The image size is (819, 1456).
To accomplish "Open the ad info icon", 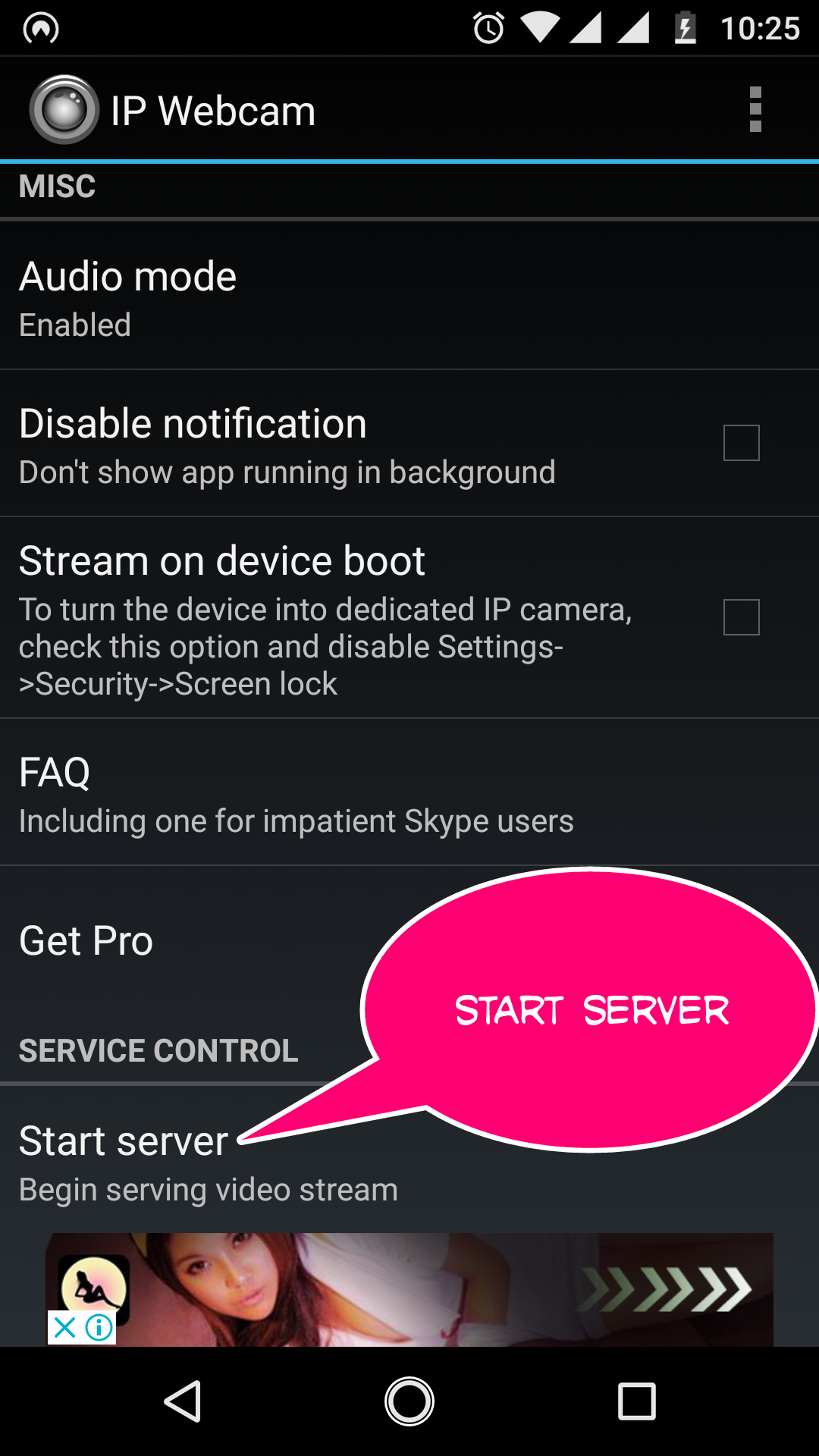I will [99, 1327].
